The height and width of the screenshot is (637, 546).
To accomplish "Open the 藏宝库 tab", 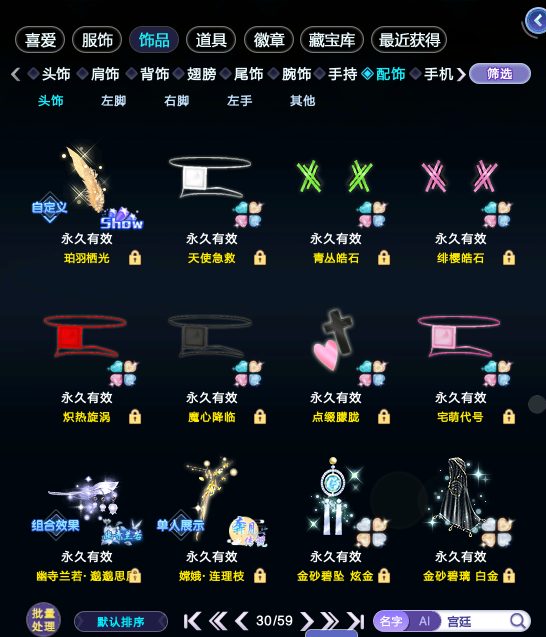I will 332,40.
